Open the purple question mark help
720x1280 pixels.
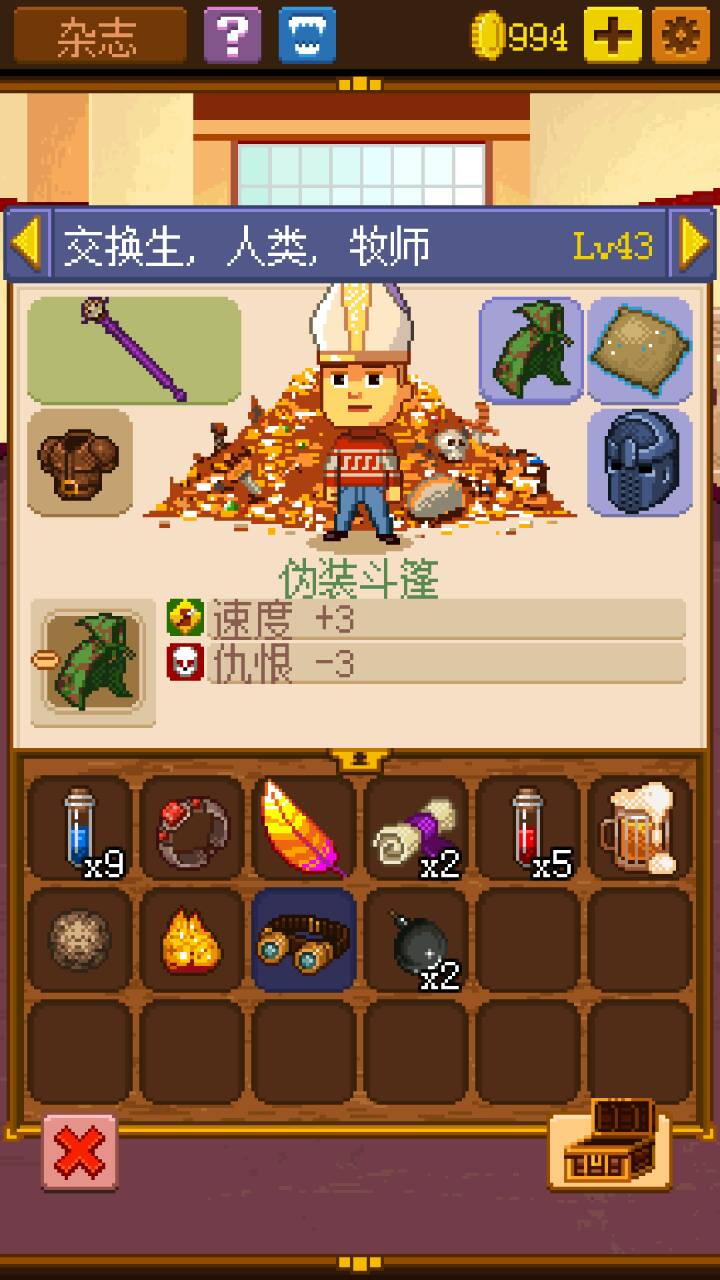pyautogui.click(x=232, y=35)
